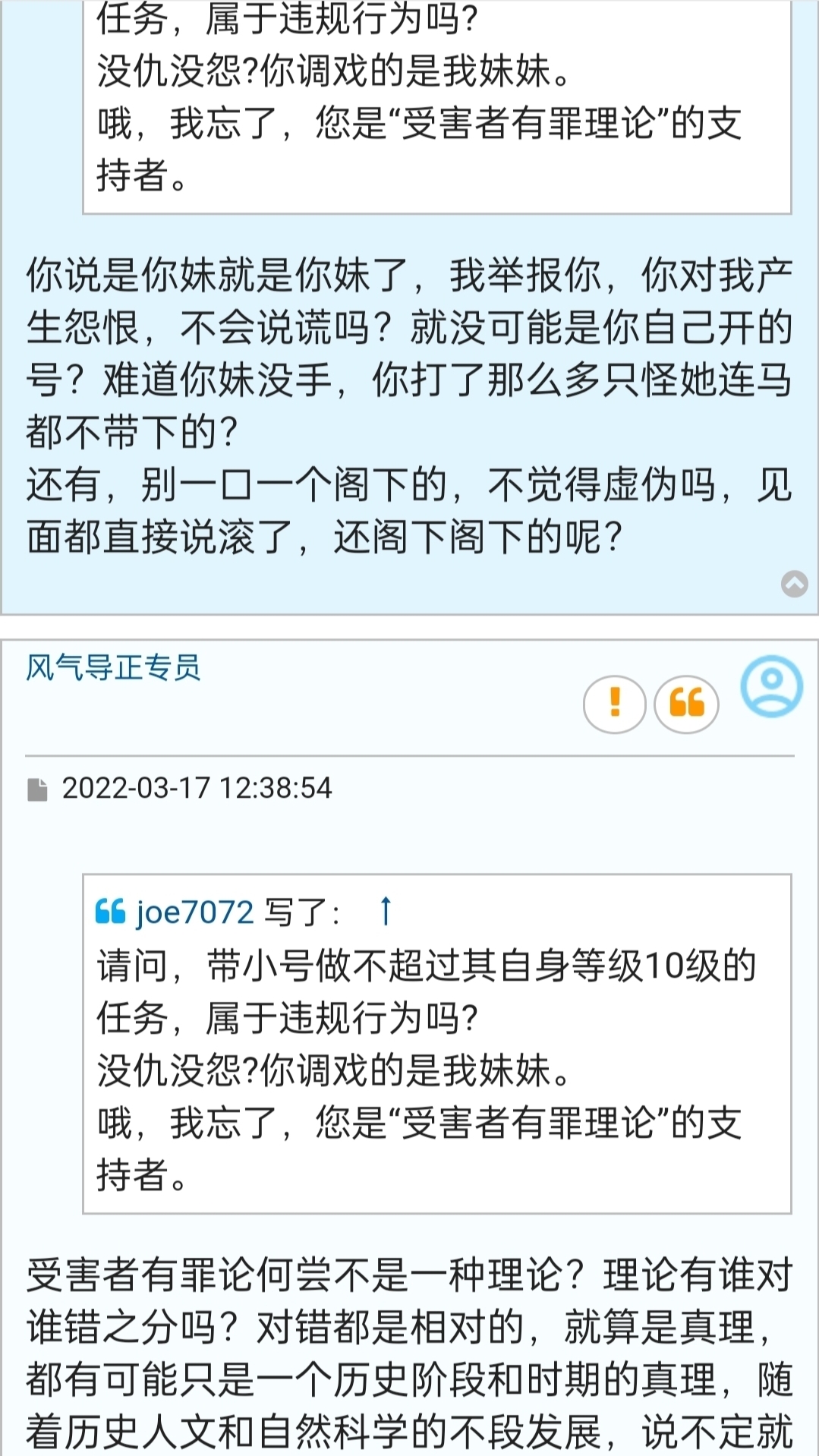Open the post permalink beside 2022-03-17 12:38:54

click(37, 789)
